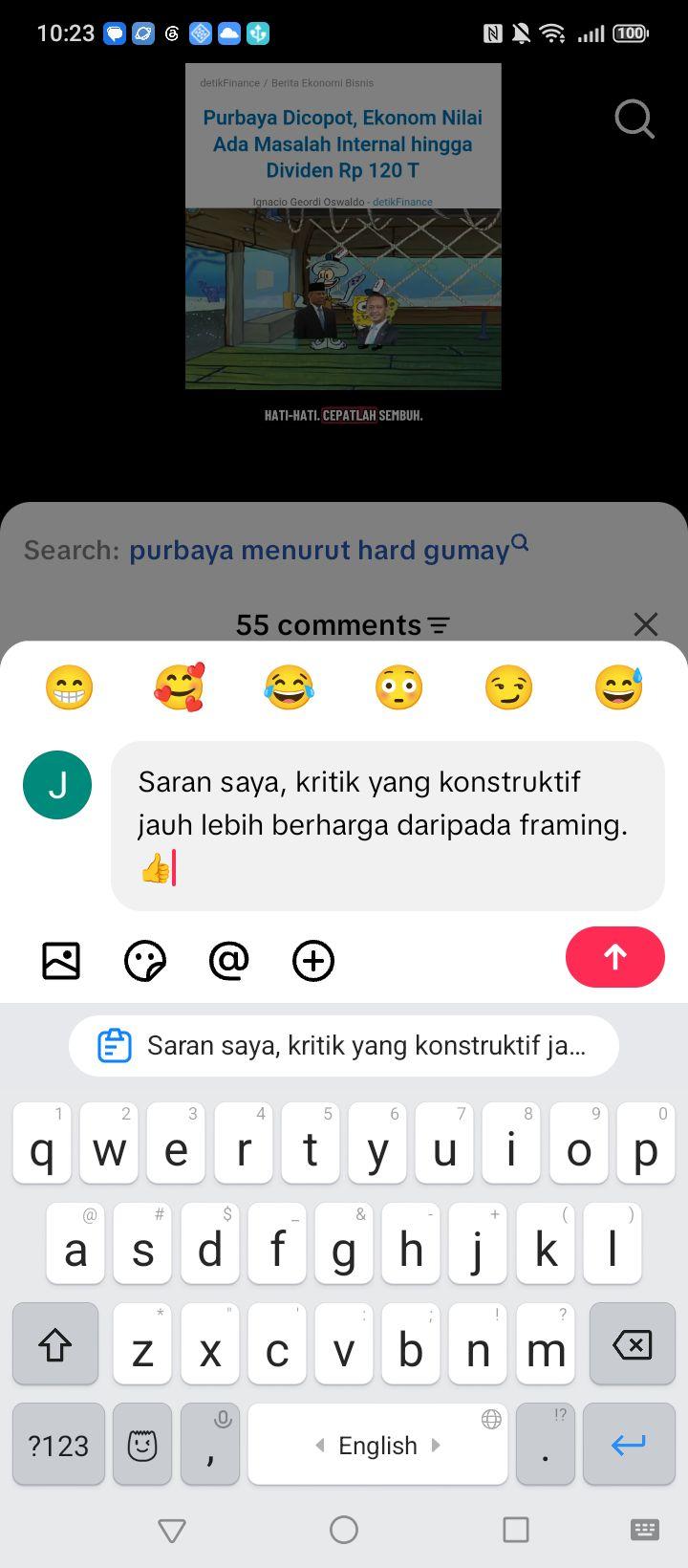Paste the clipboard suggestion 'Saran saya, kritik…'
The width and height of the screenshot is (688, 1568).
pos(344,1045)
